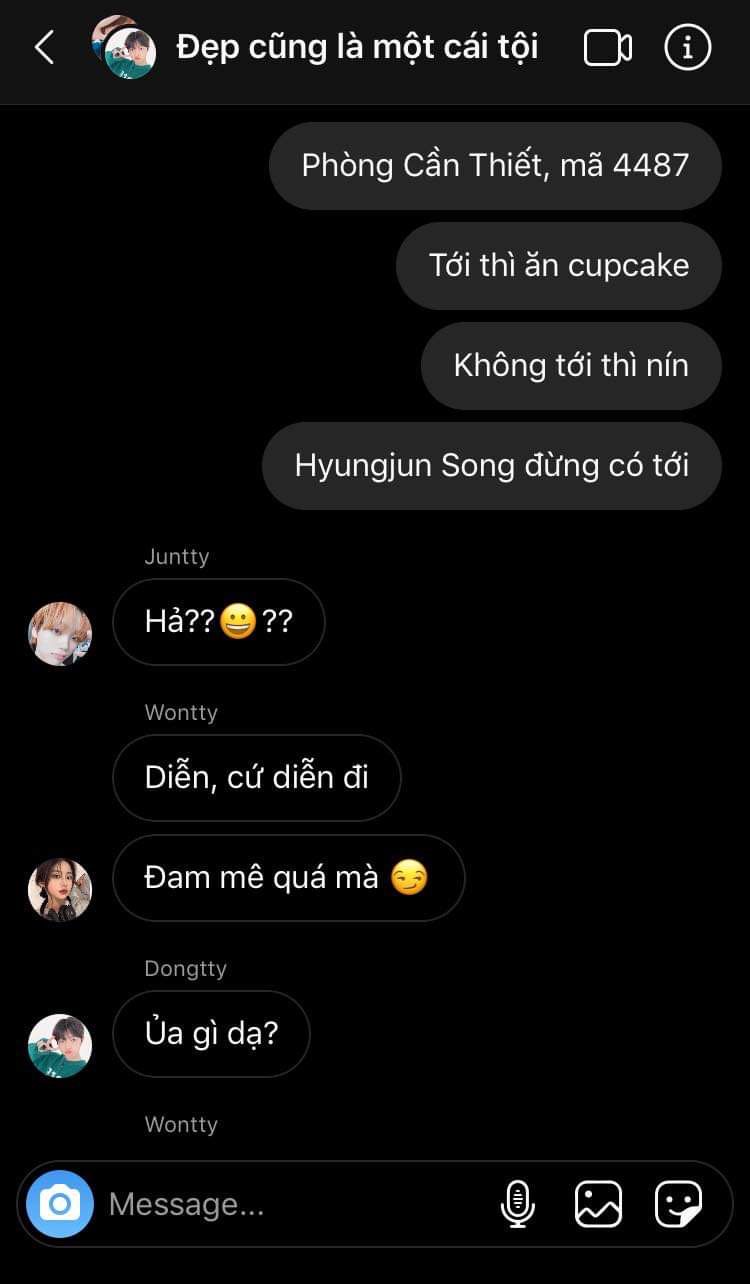Open the sticker picker
Screen dimensions: 750x1284
[678, 1204]
